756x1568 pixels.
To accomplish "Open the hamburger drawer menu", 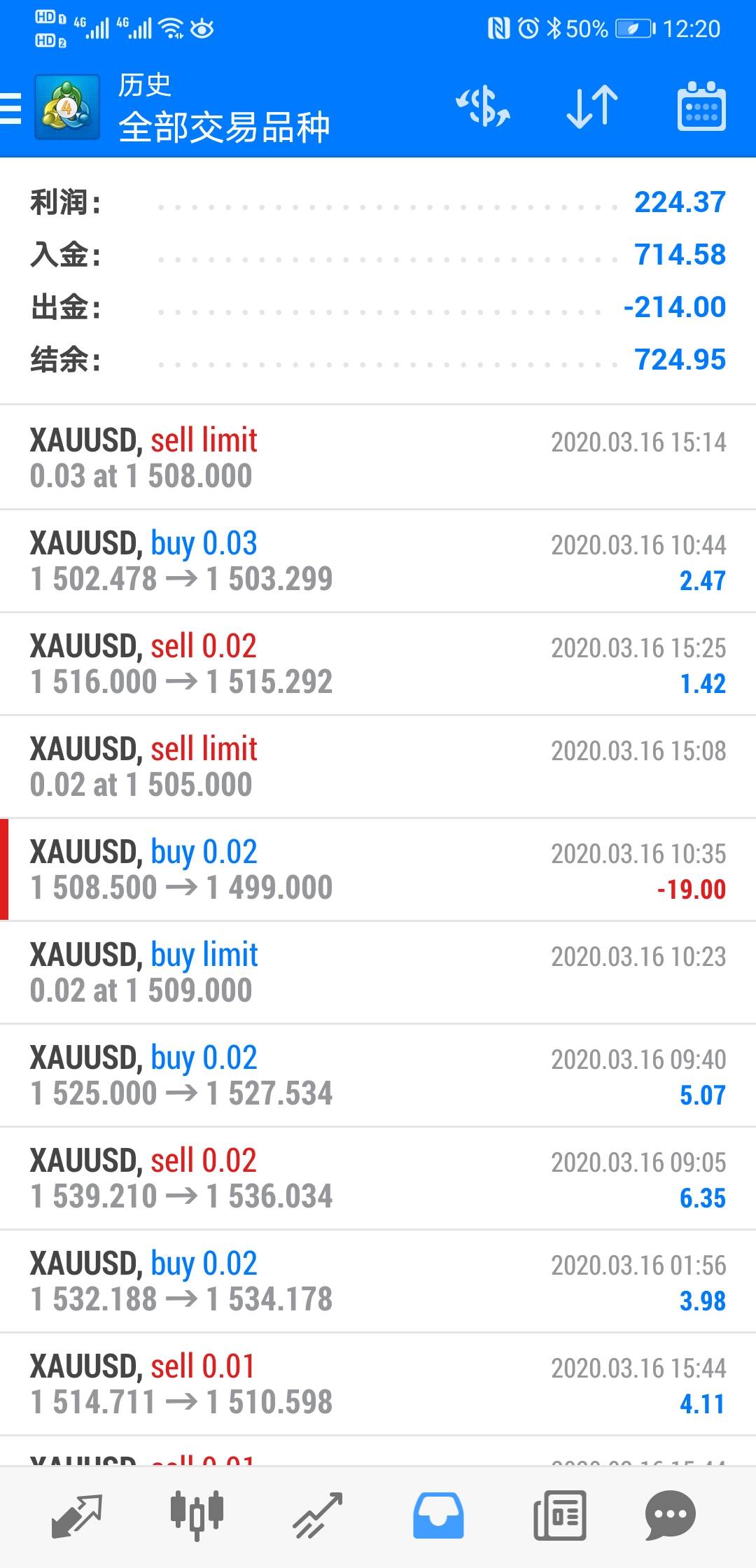I will click(x=11, y=108).
